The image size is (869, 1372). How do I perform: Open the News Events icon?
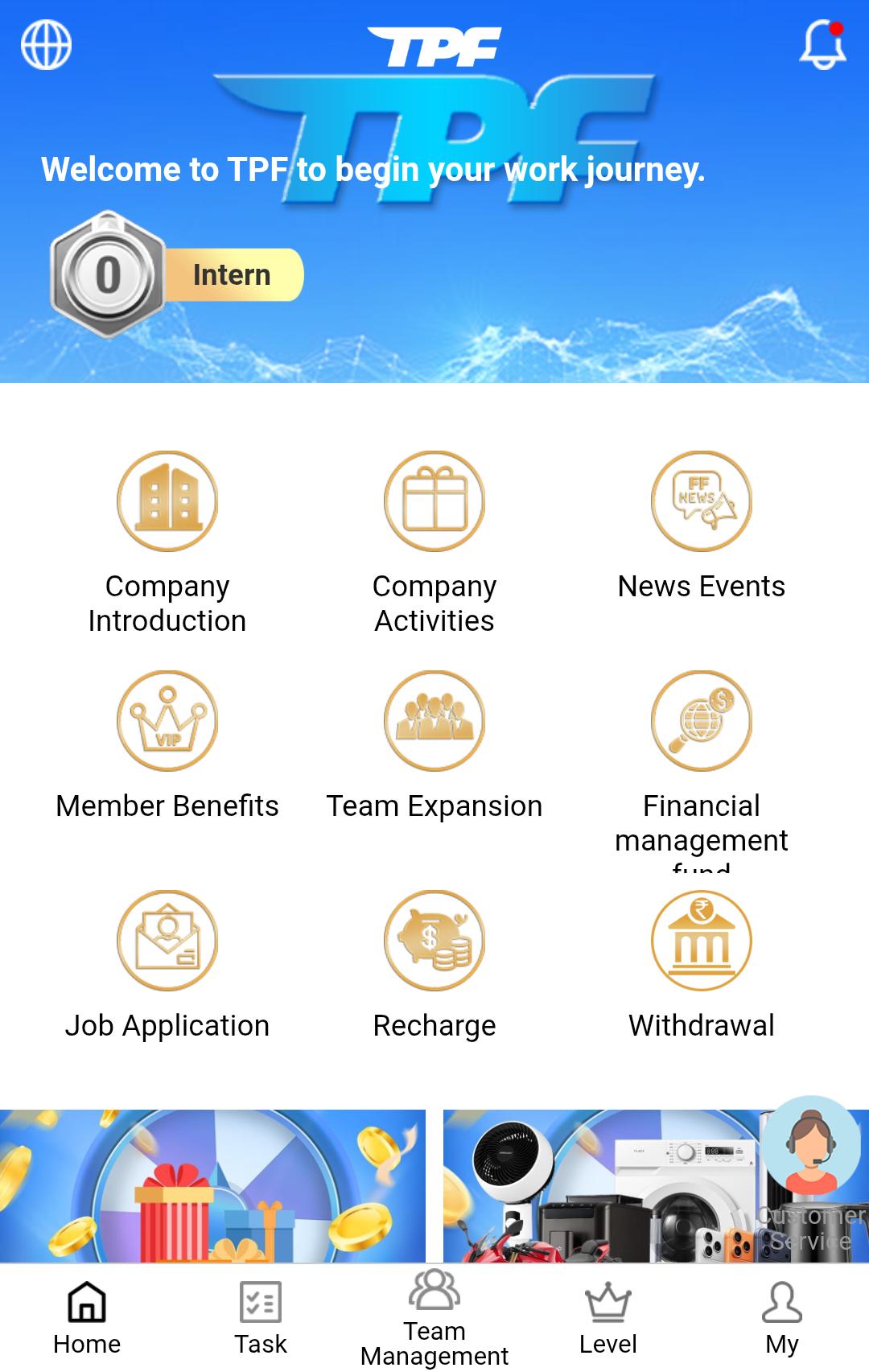pyautogui.click(x=701, y=501)
